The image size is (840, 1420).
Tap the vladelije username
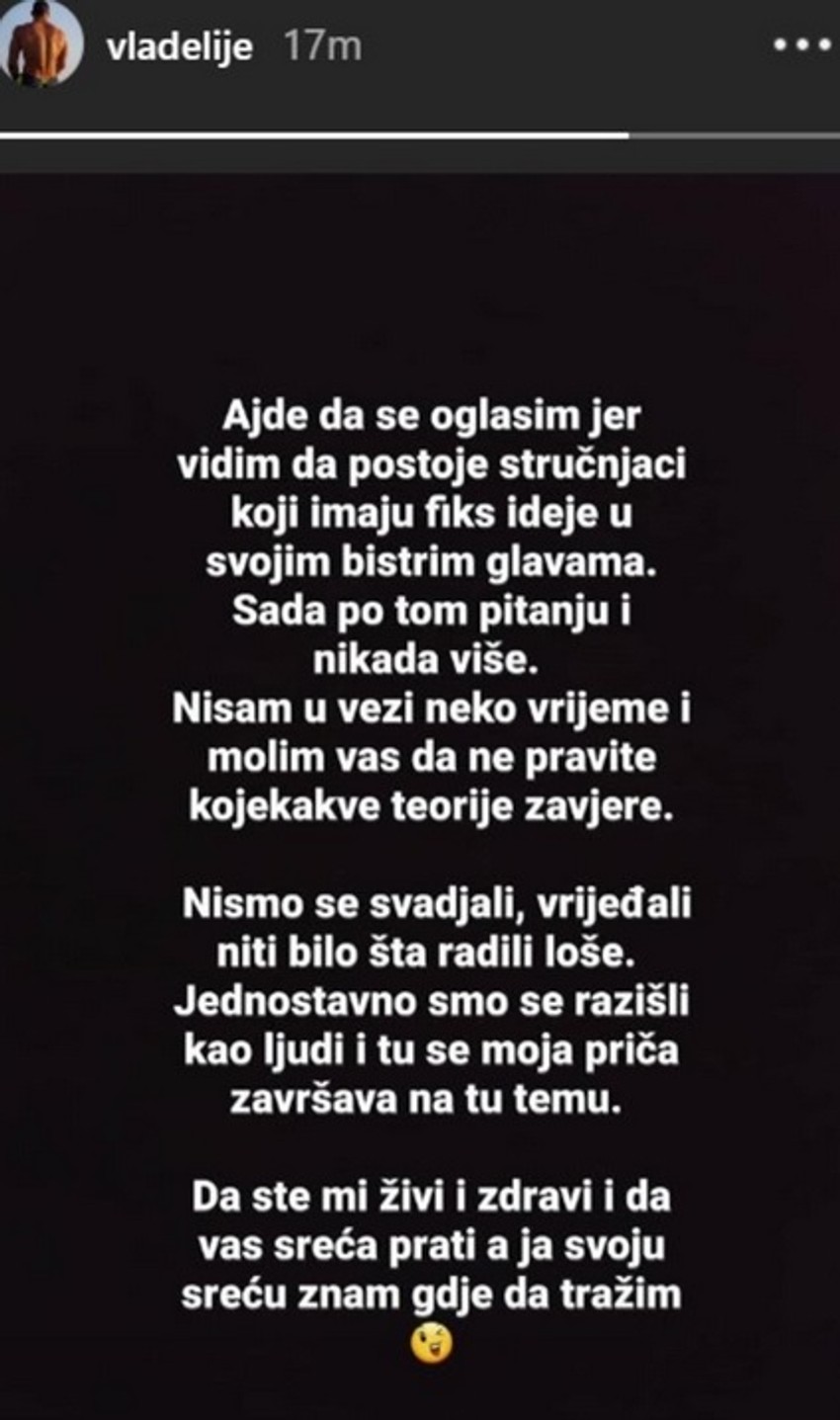pyautogui.click(x=184, y=46)
